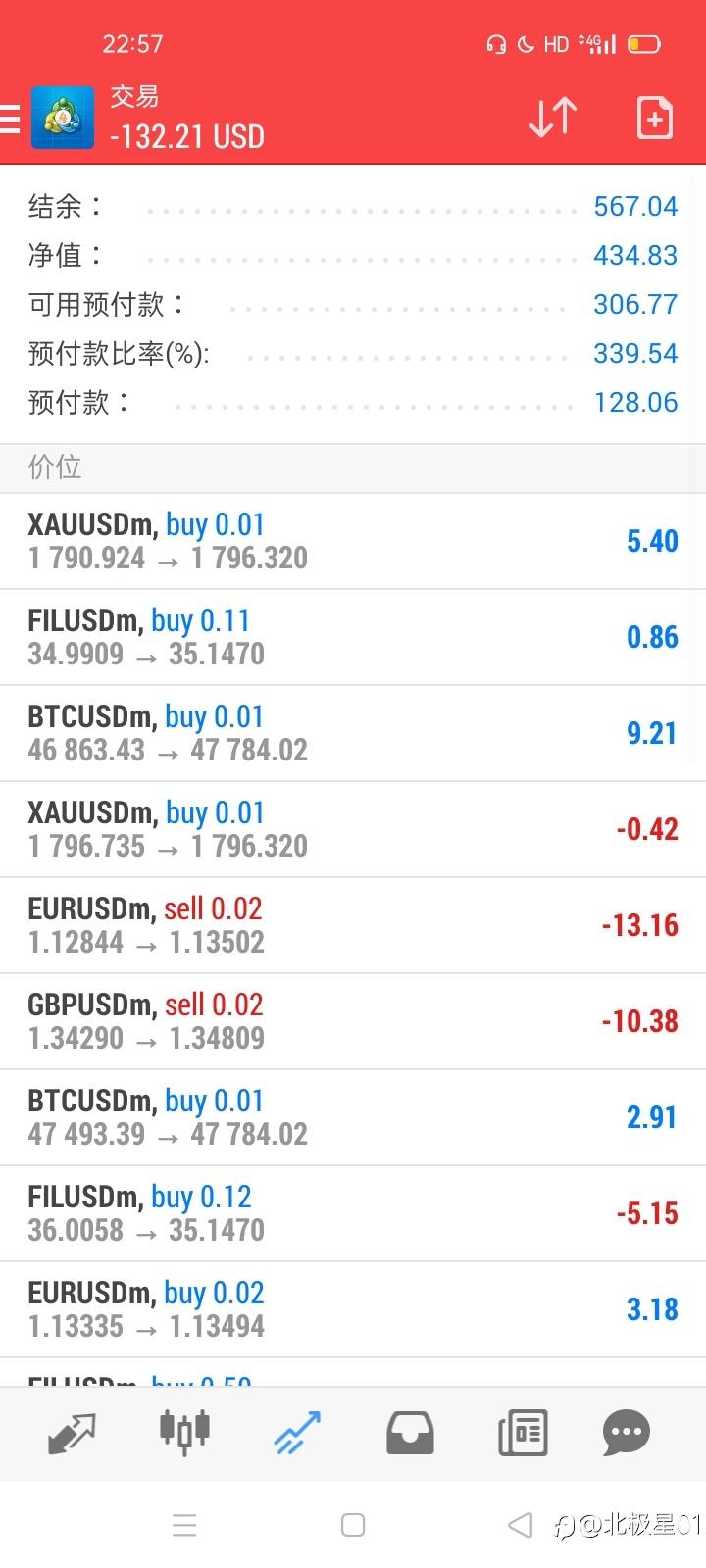Go back using the system back button
The width and height of the screenshot is (706, 1568).
520,1525
